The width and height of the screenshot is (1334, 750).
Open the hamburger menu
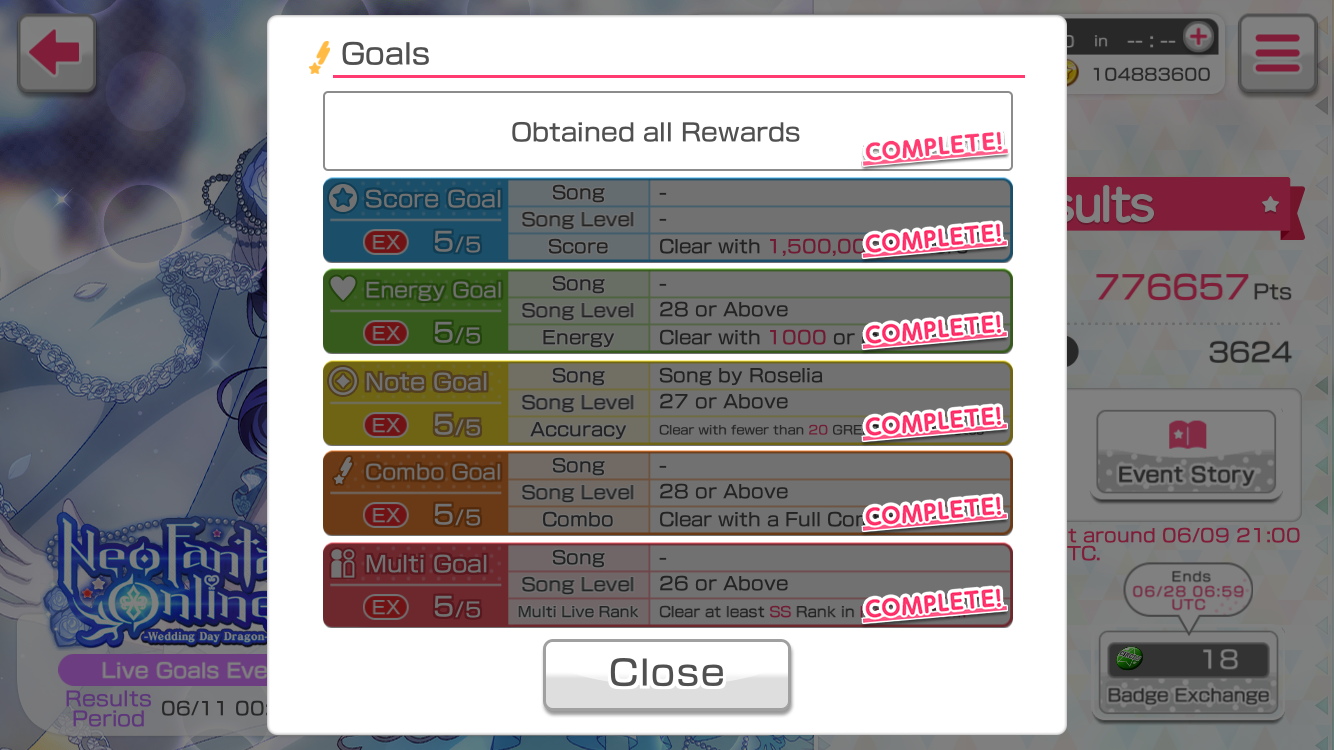[1276, 54]
